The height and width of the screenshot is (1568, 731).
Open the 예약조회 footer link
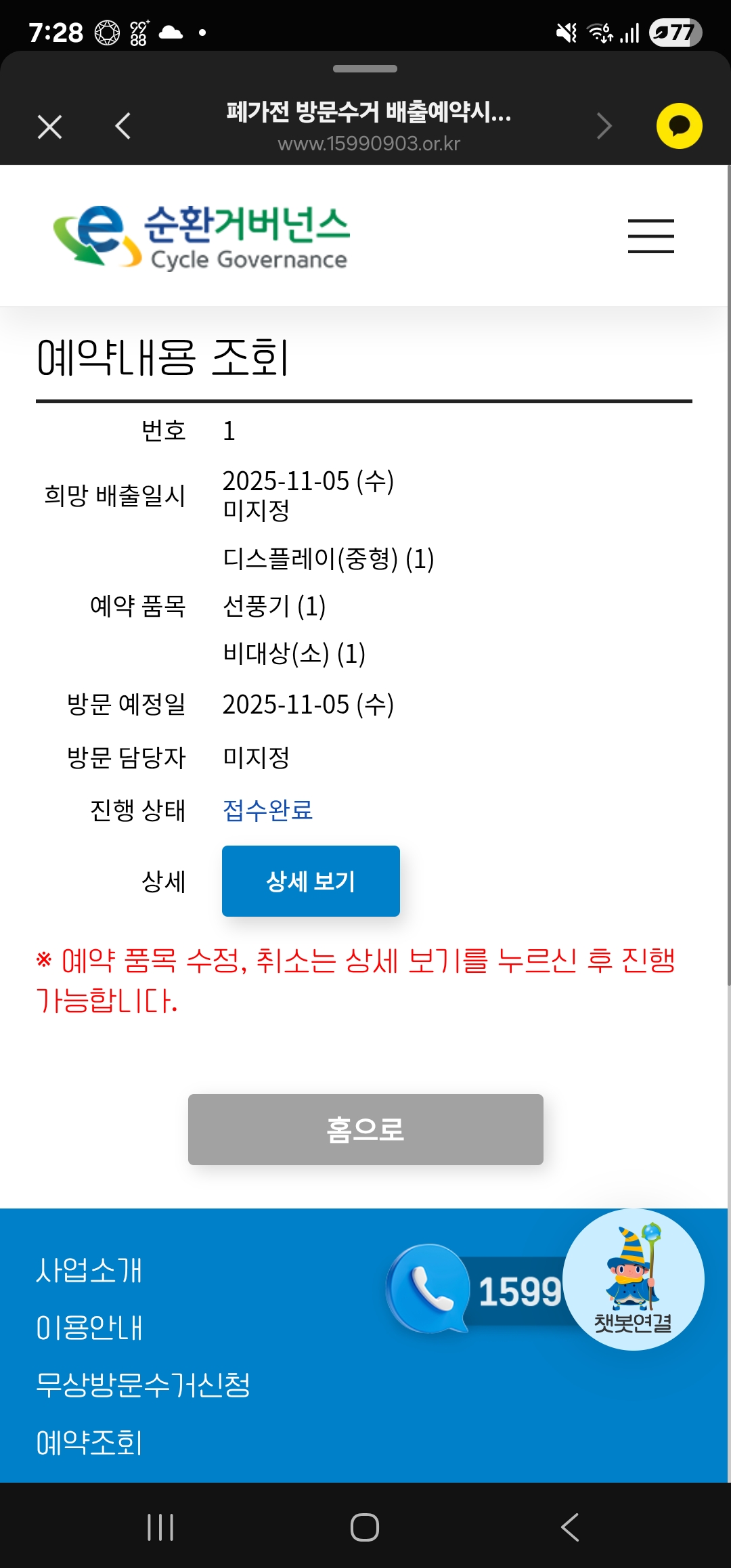89,1443
